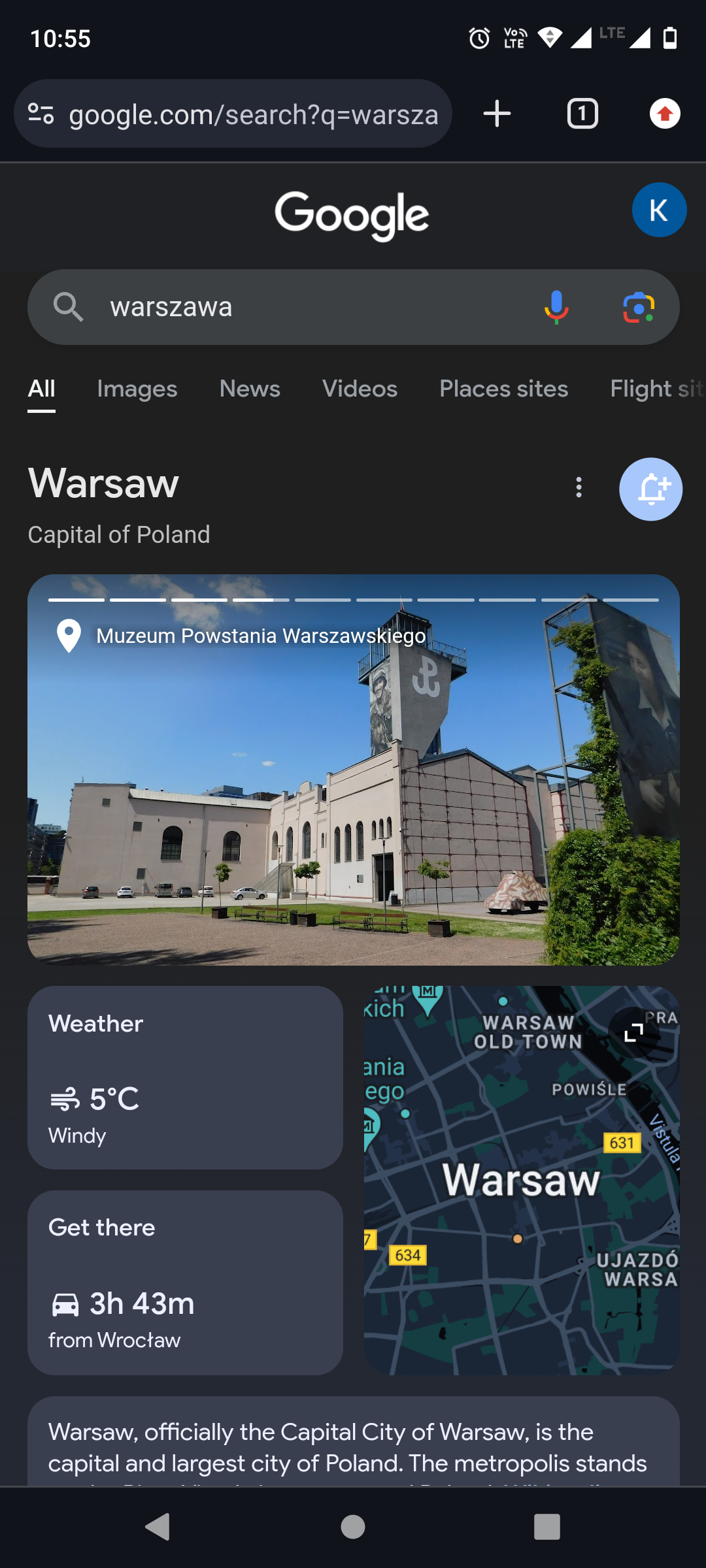Switch to the Videos tab
This screenshot has width=706, height=1568.
coord(360,389)
